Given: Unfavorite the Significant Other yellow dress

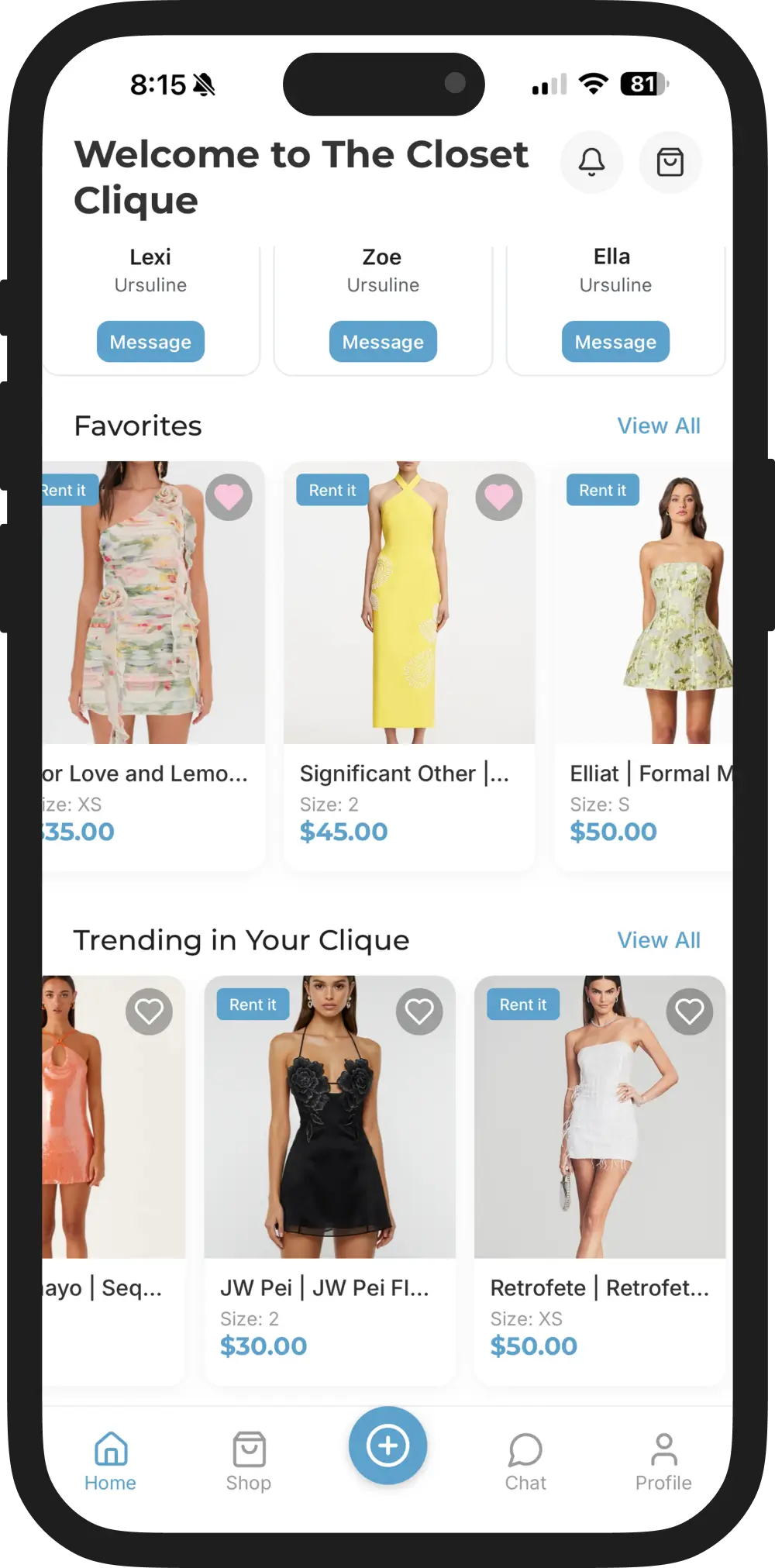Looking at the screenshot, I should 498,497.
